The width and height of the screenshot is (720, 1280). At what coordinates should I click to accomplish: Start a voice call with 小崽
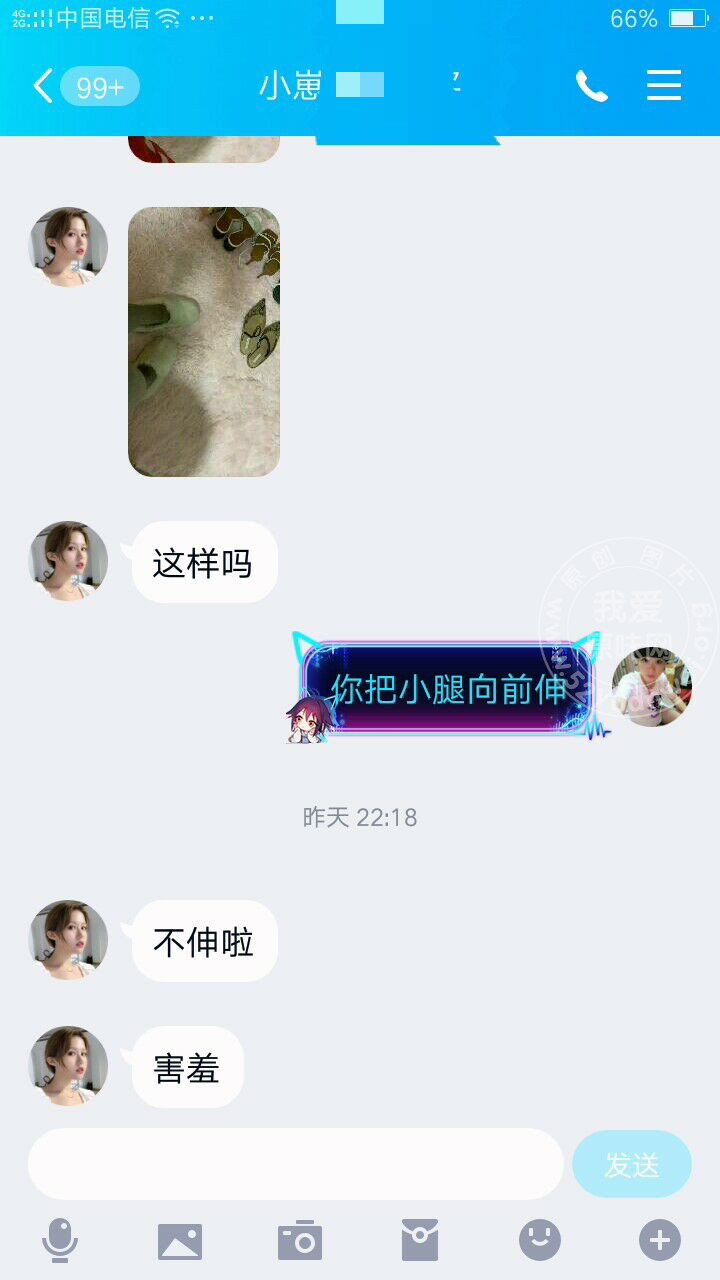(591, 86)
